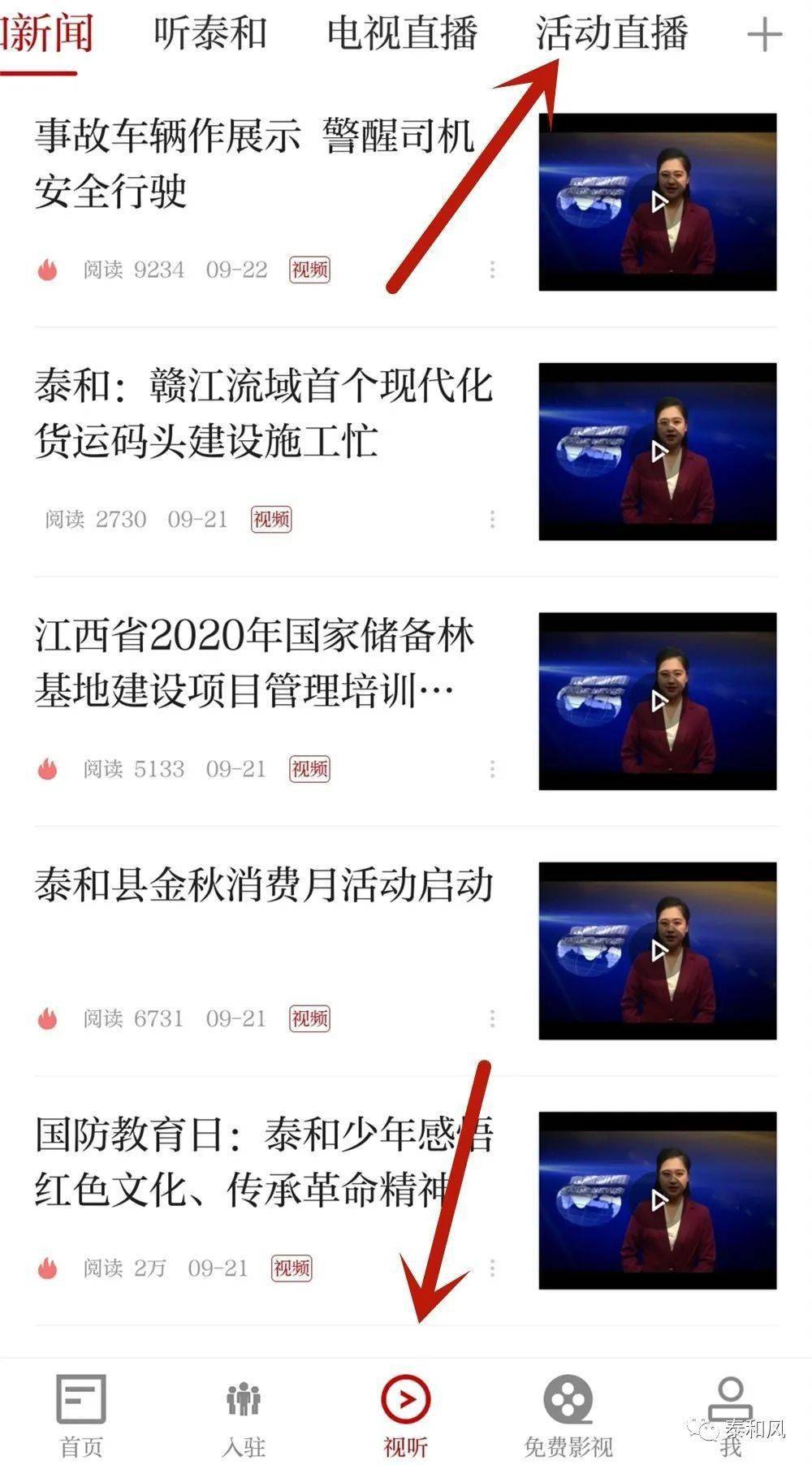The height and width of the screenshot is (1465, 812).
Task: Open options menu for the 事故车辆作展示 article
Action: coord(490,269)
